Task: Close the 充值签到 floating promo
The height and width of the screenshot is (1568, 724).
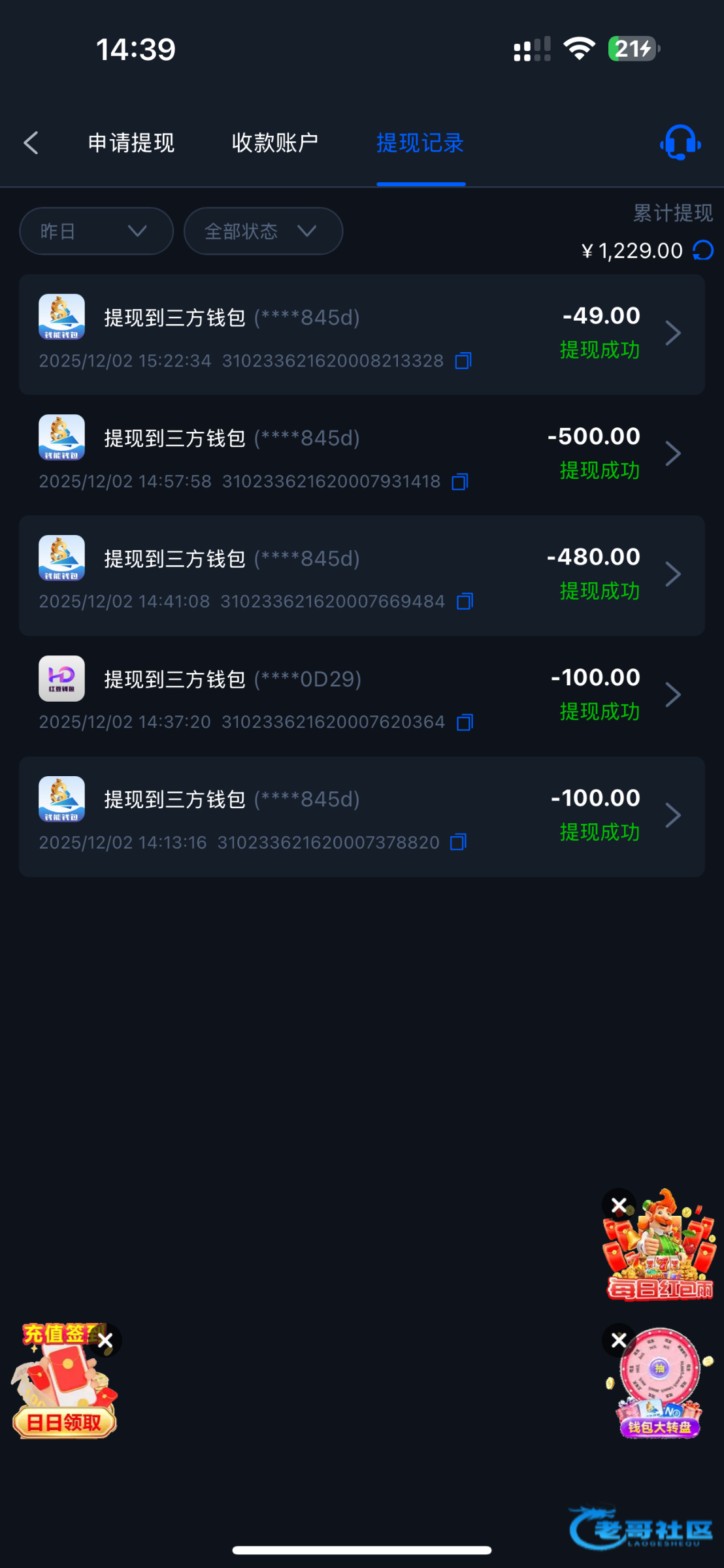Action: [x=105, y=1341]
